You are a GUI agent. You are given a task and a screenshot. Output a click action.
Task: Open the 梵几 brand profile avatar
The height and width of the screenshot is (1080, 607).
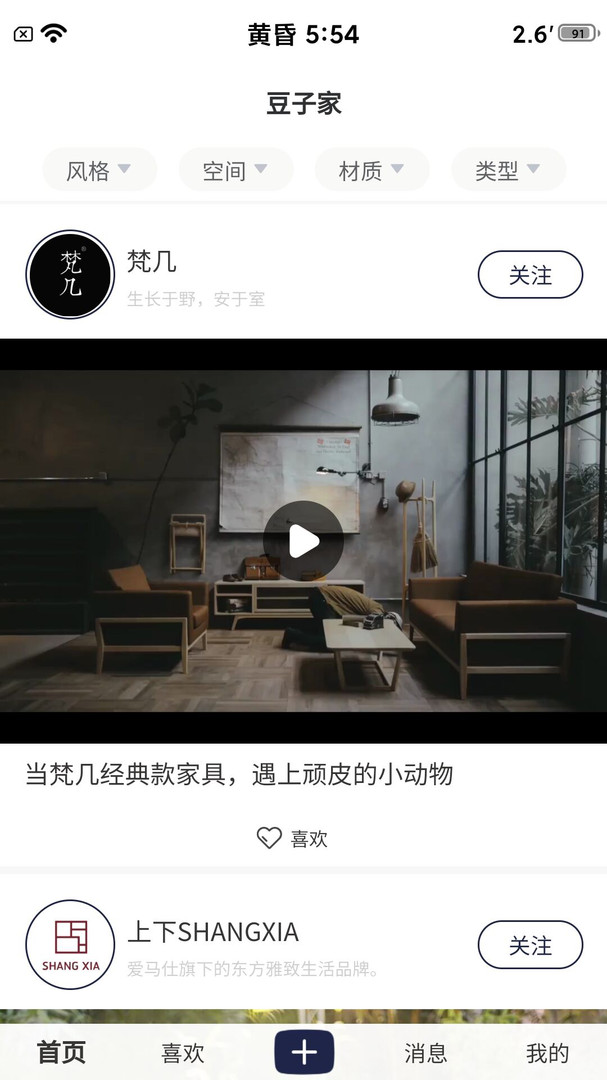70,275
